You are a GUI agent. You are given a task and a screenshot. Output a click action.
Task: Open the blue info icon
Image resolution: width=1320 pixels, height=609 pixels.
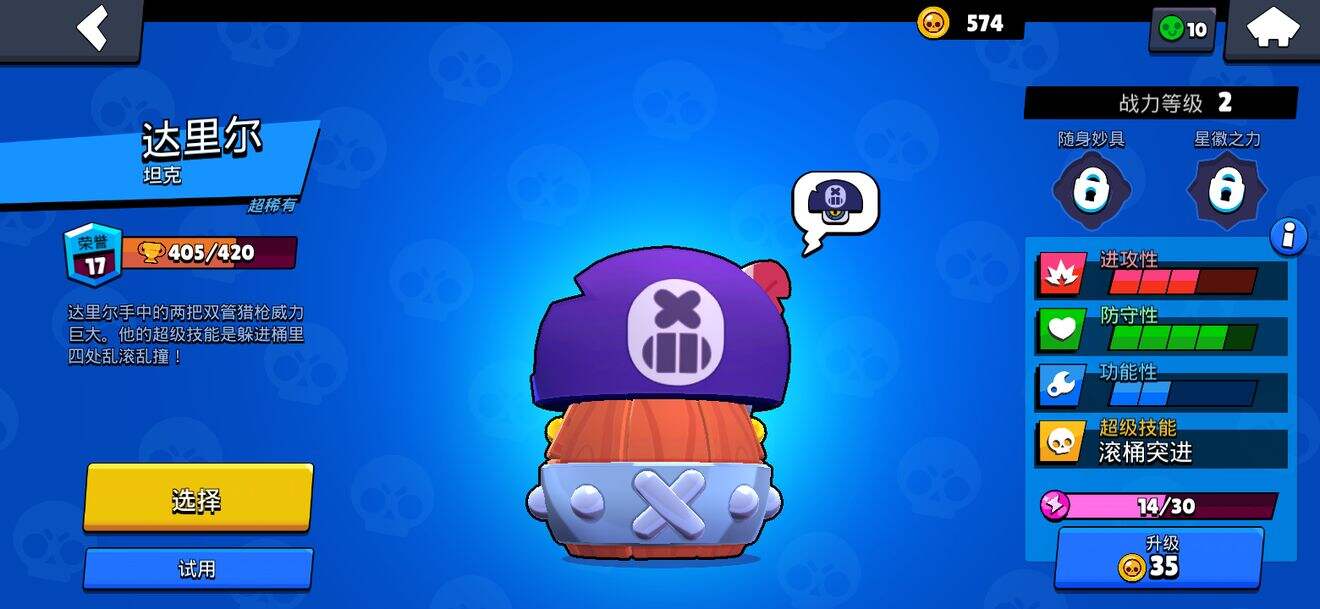click(x=1289, y=236)
